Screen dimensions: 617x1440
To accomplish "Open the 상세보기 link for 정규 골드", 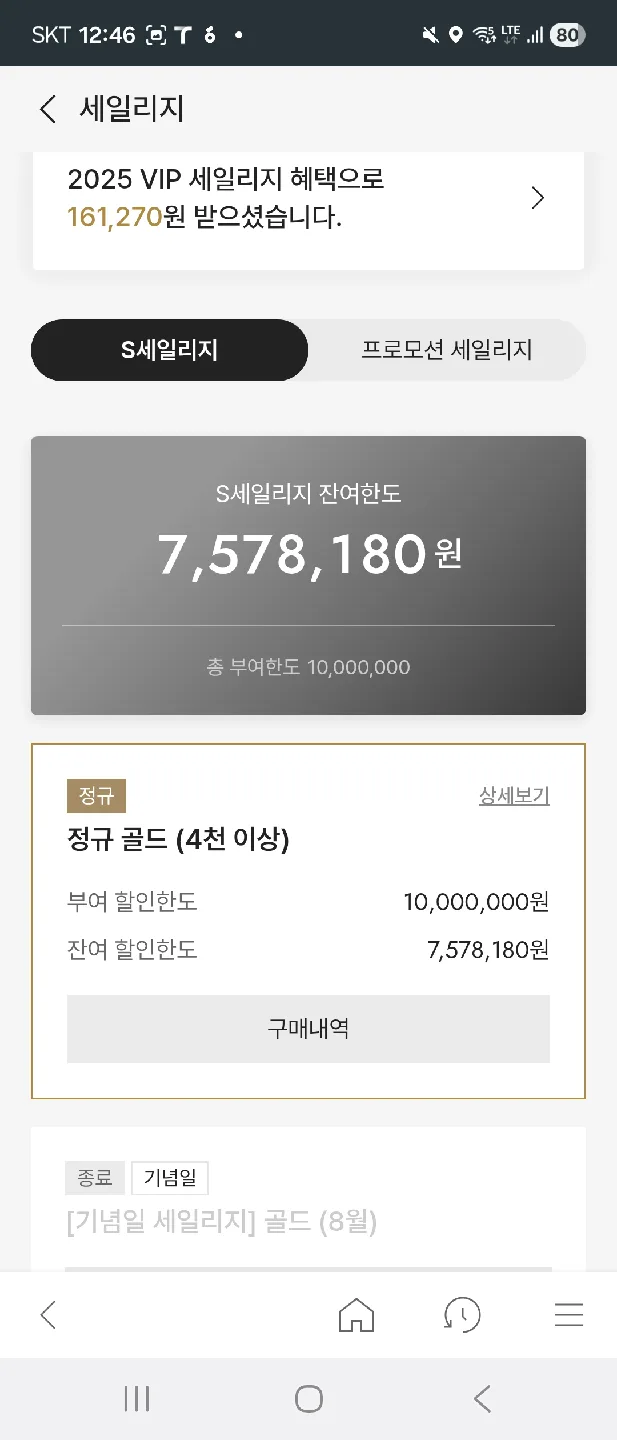I will (x=514, y=796).
